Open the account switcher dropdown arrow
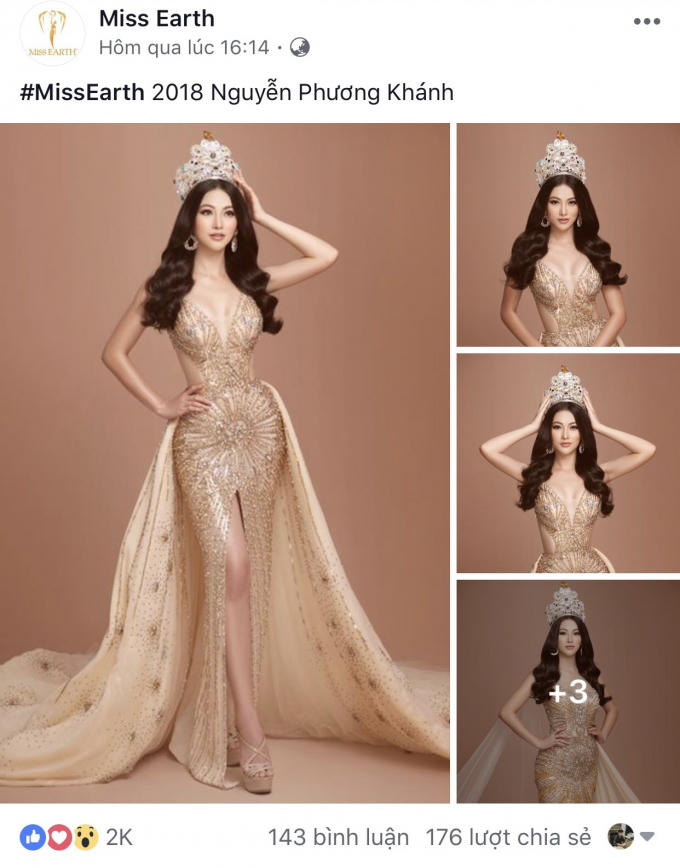This screenshot has width=680, height=868. (648, 837)
